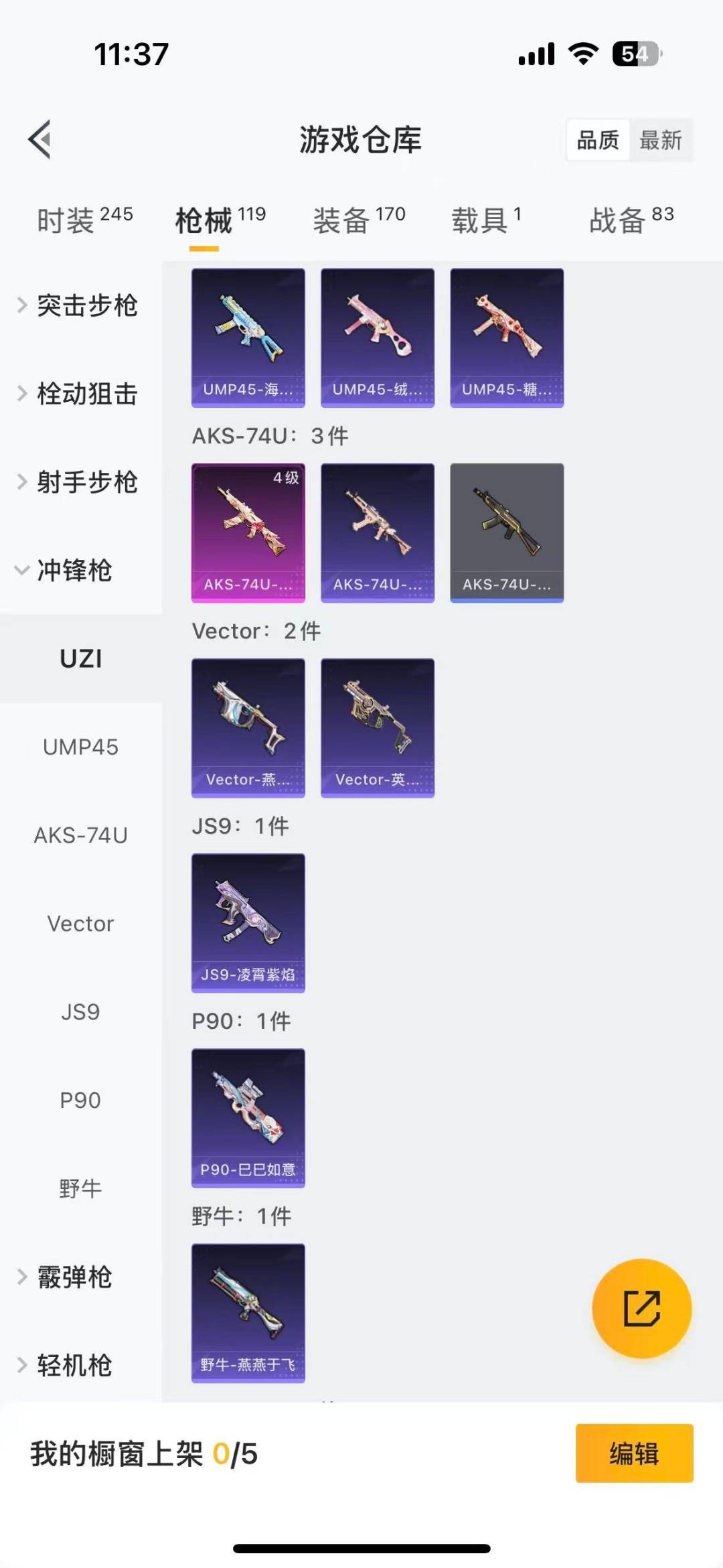Screen dimensions: 723x1568
Task: Sort items by 最新
Action: [x=660, y=140]
